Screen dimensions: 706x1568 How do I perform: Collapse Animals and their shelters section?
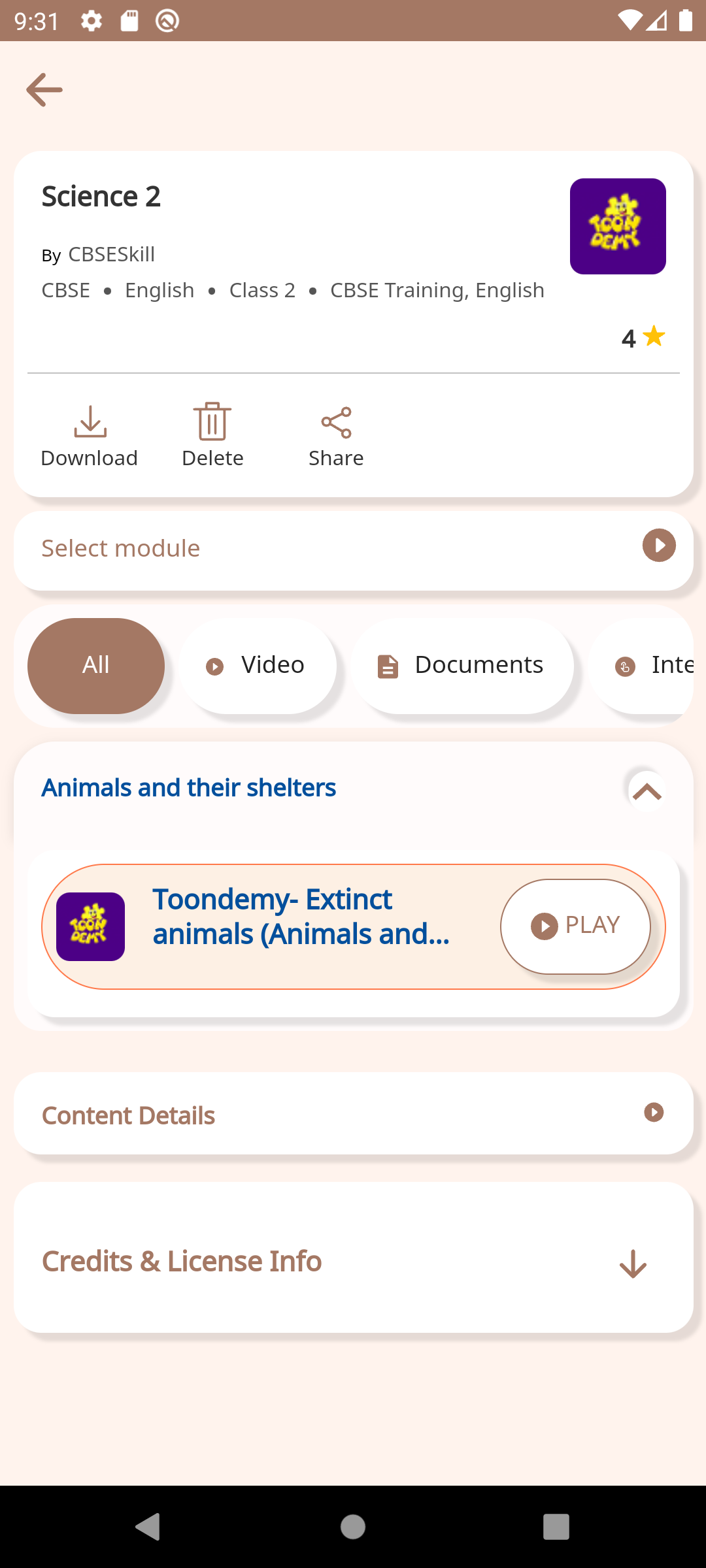647,791
